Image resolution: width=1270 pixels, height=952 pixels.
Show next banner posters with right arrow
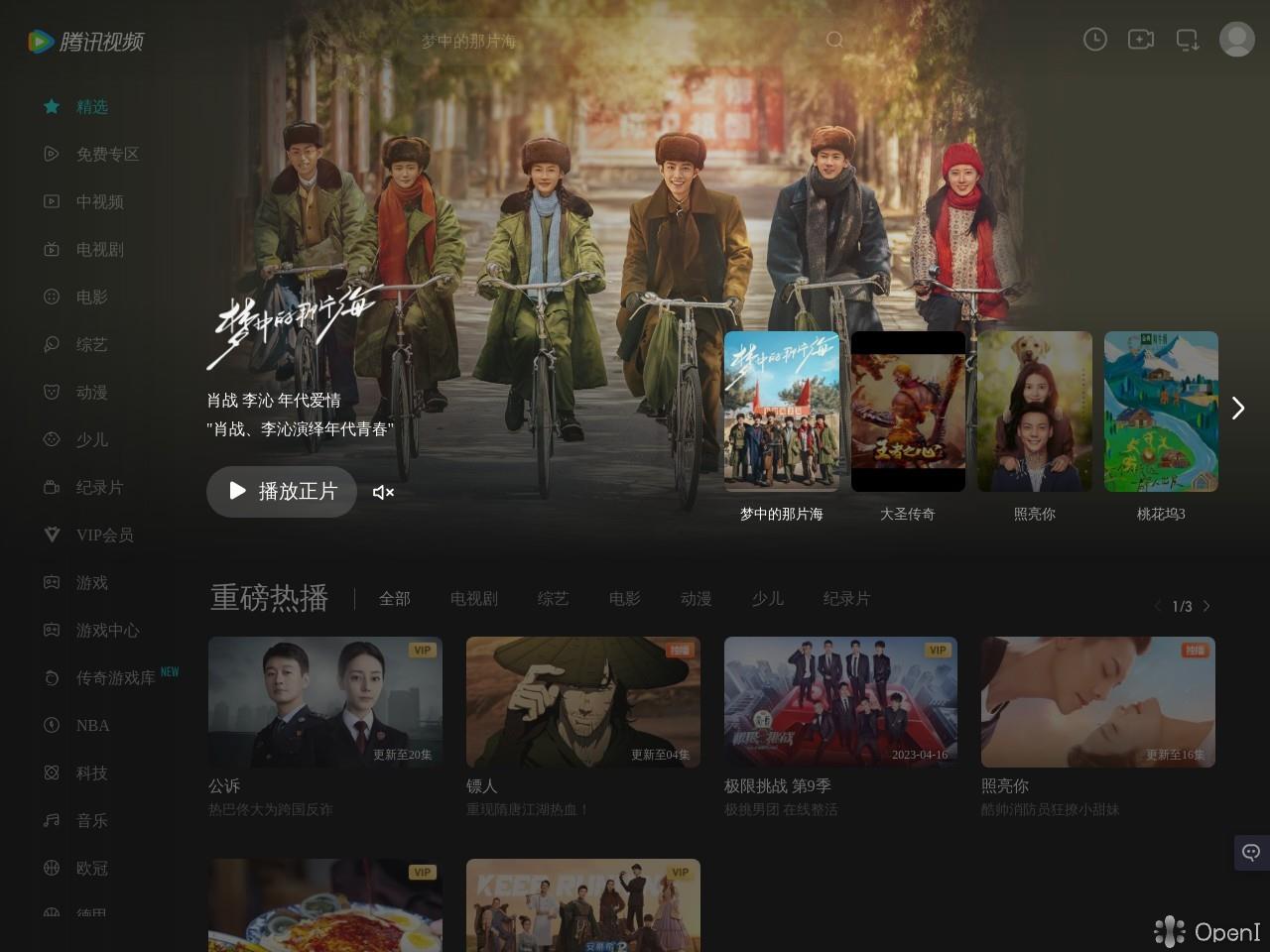(x=1237, y=409)
